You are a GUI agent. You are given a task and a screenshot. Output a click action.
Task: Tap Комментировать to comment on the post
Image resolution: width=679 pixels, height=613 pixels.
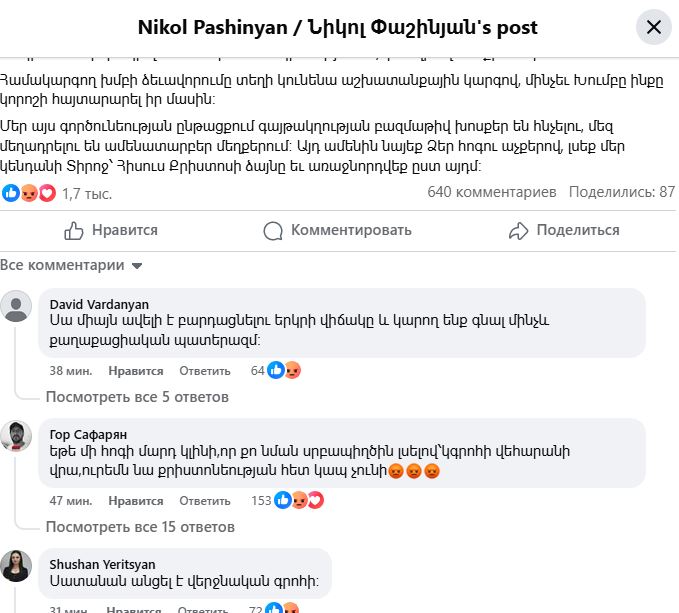337,230
